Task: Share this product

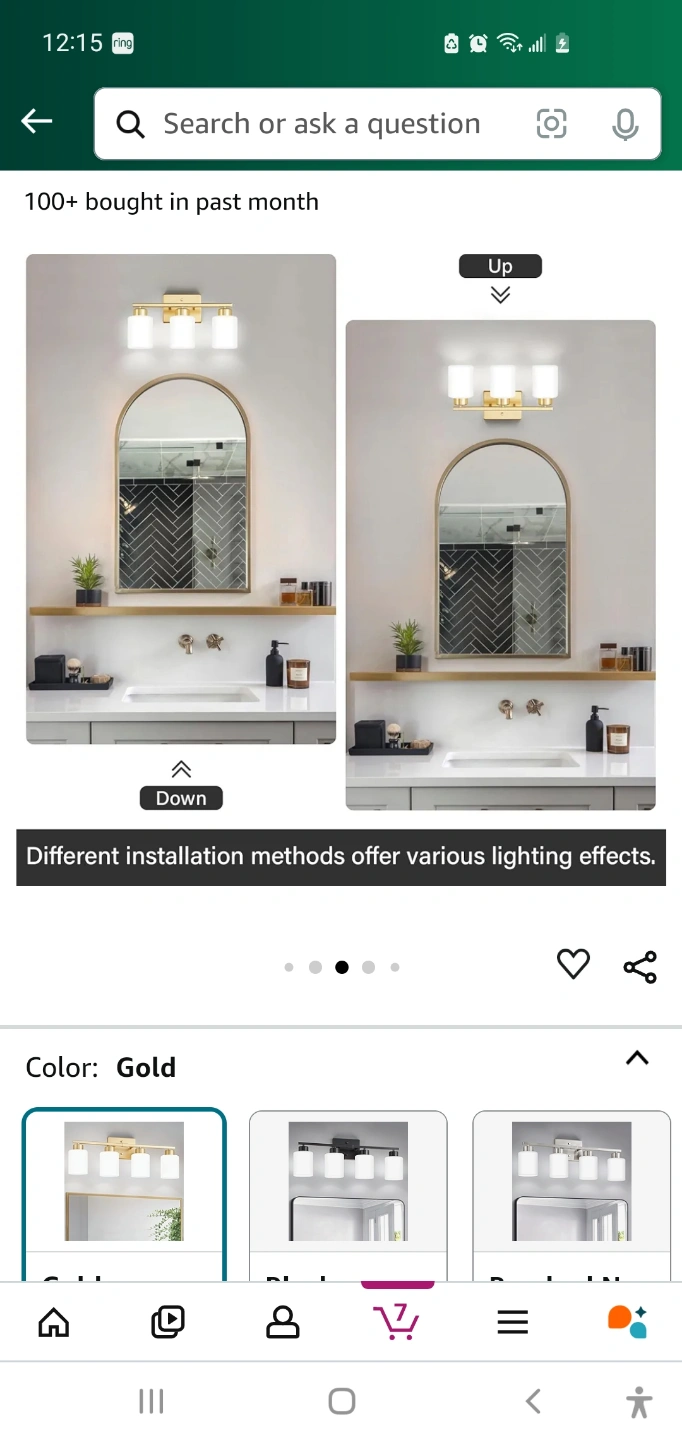Action: 640,967
